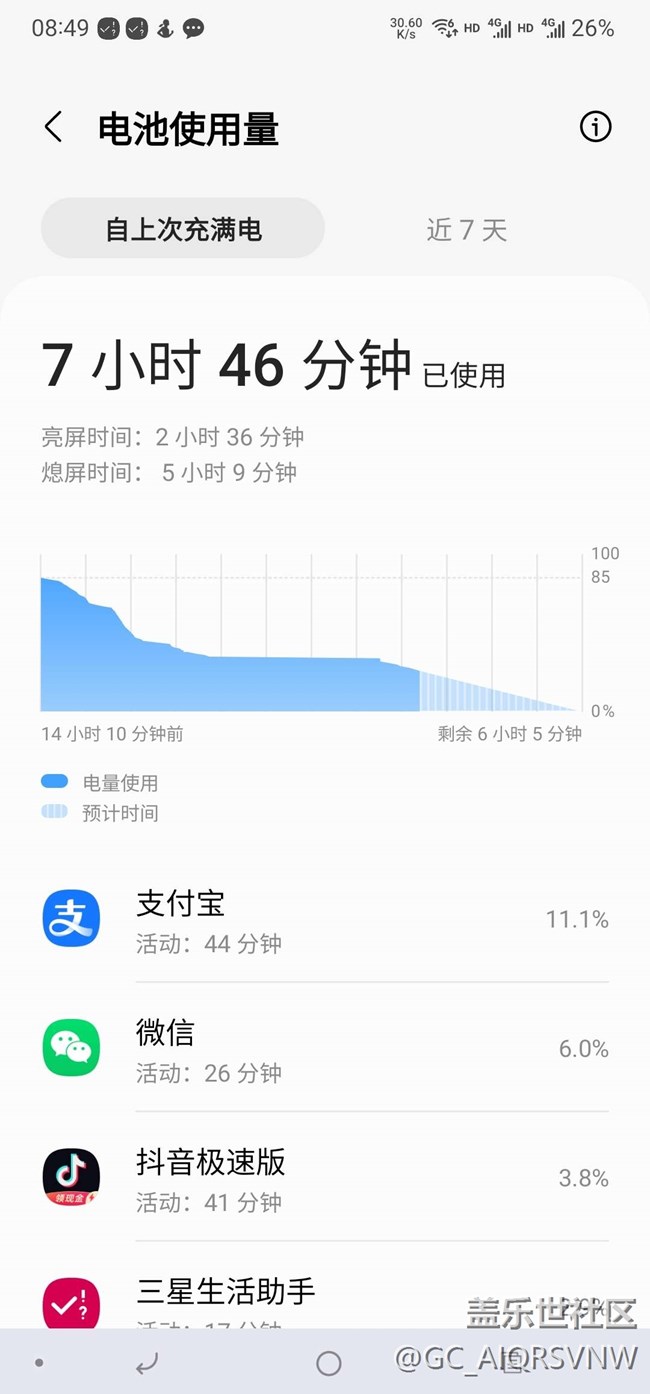This screenshot has height=1394, width=650.
Task: Go back from the 电池使用量 page
Action: click(54, 128)
